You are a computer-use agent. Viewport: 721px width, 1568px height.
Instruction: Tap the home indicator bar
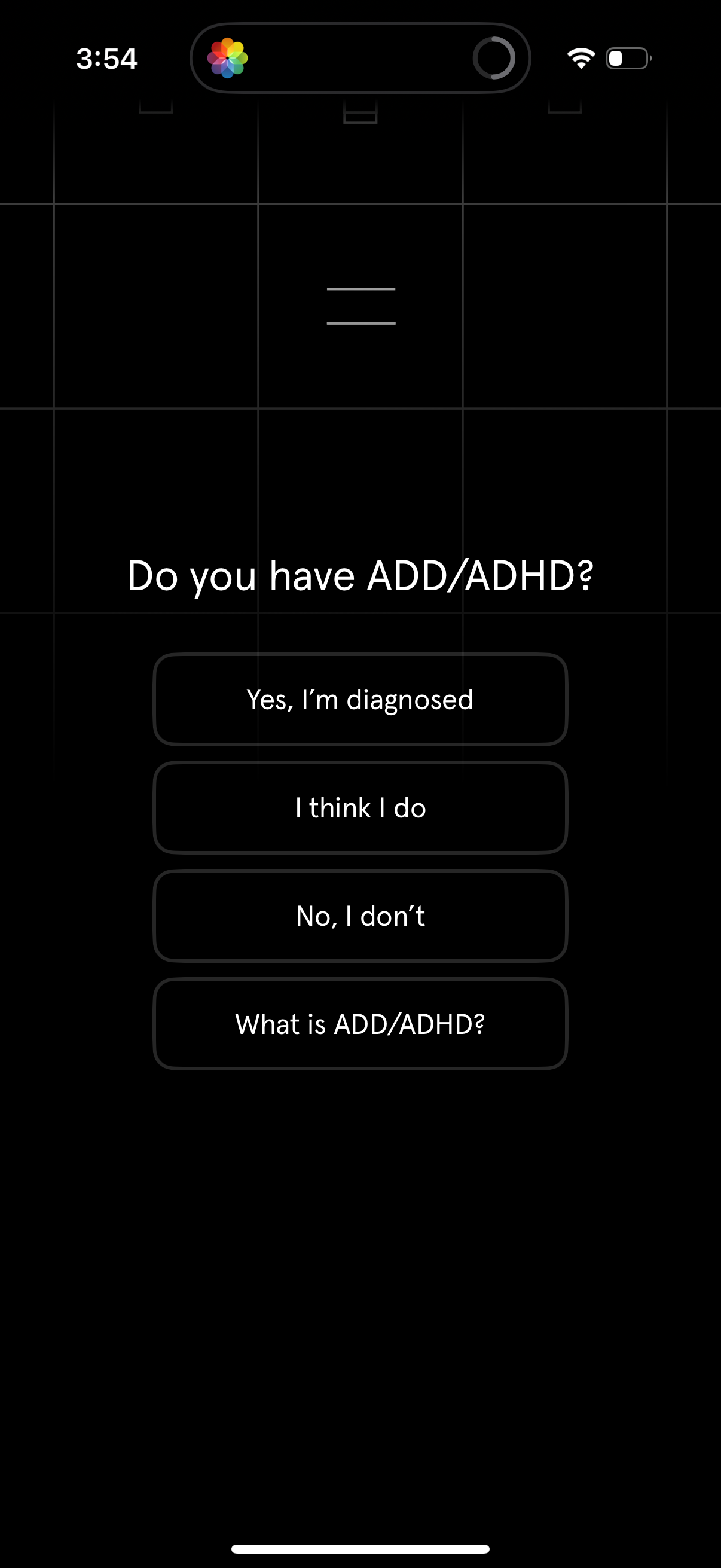(x=360, y=1548)
